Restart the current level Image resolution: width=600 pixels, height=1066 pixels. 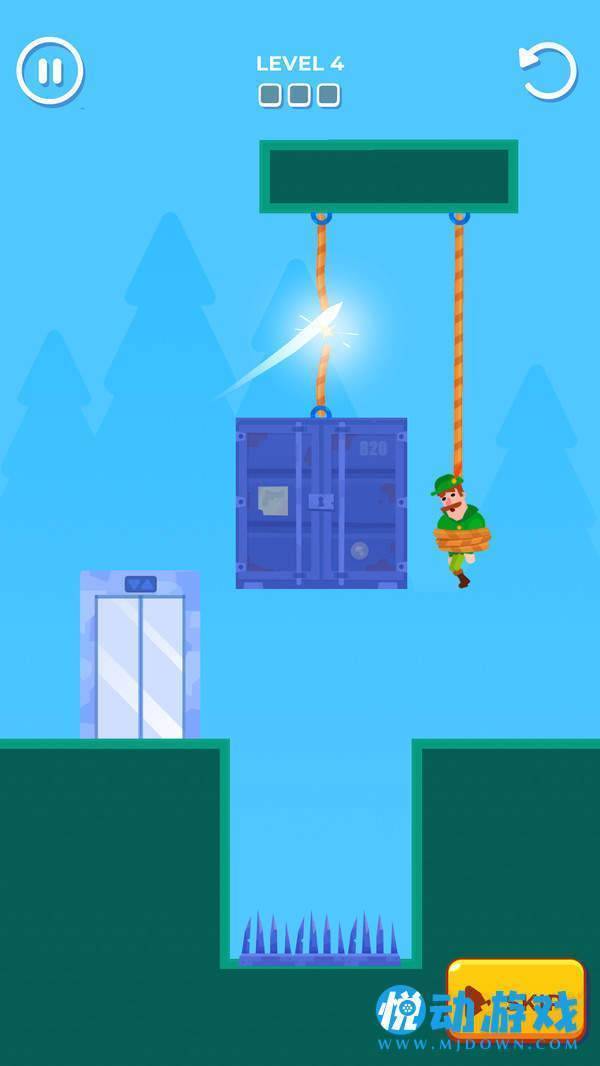tap(548, 71)
